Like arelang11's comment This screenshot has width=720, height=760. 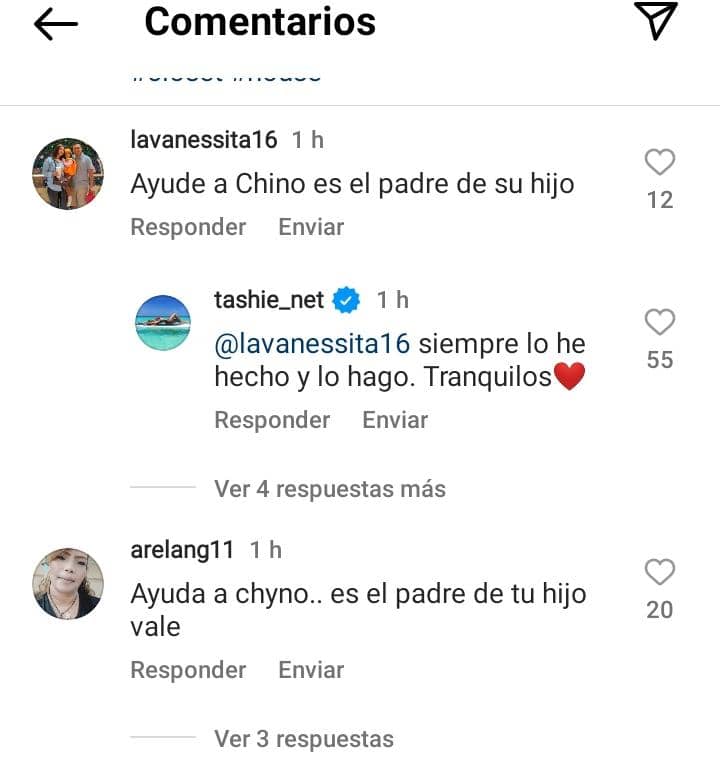coord(660,572)
